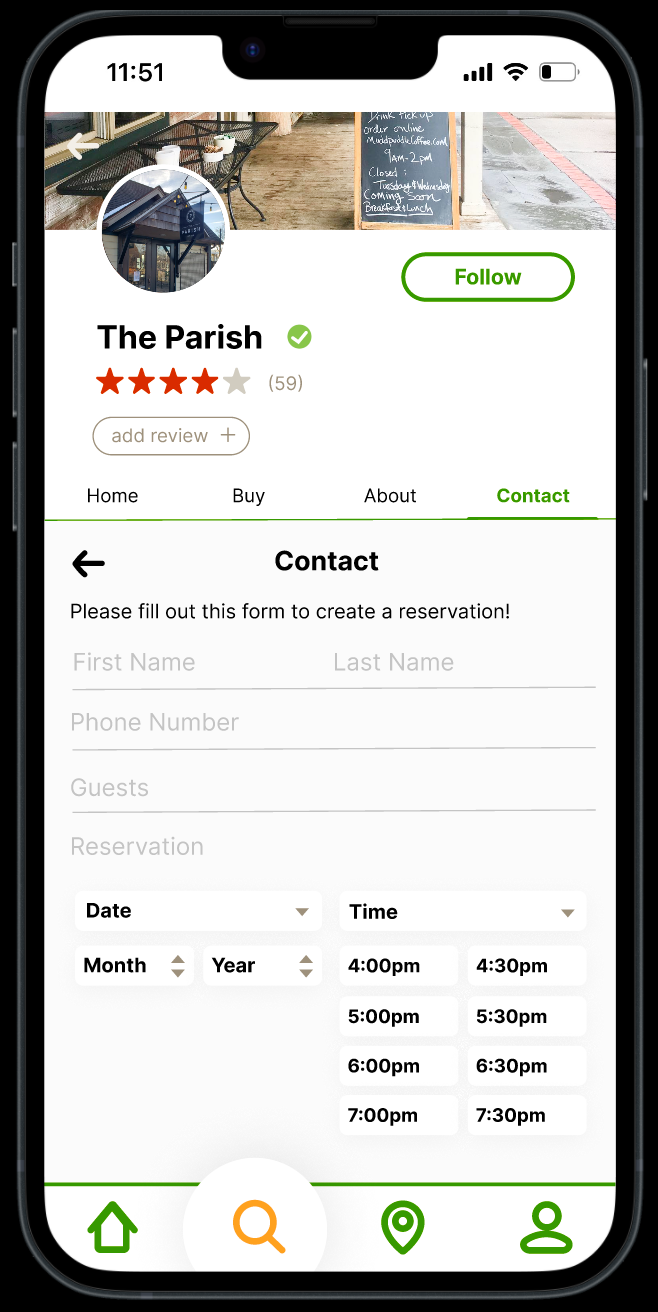Tap the Last Name field
This screenshot has height=1312, width=658.
pos(464,664)
